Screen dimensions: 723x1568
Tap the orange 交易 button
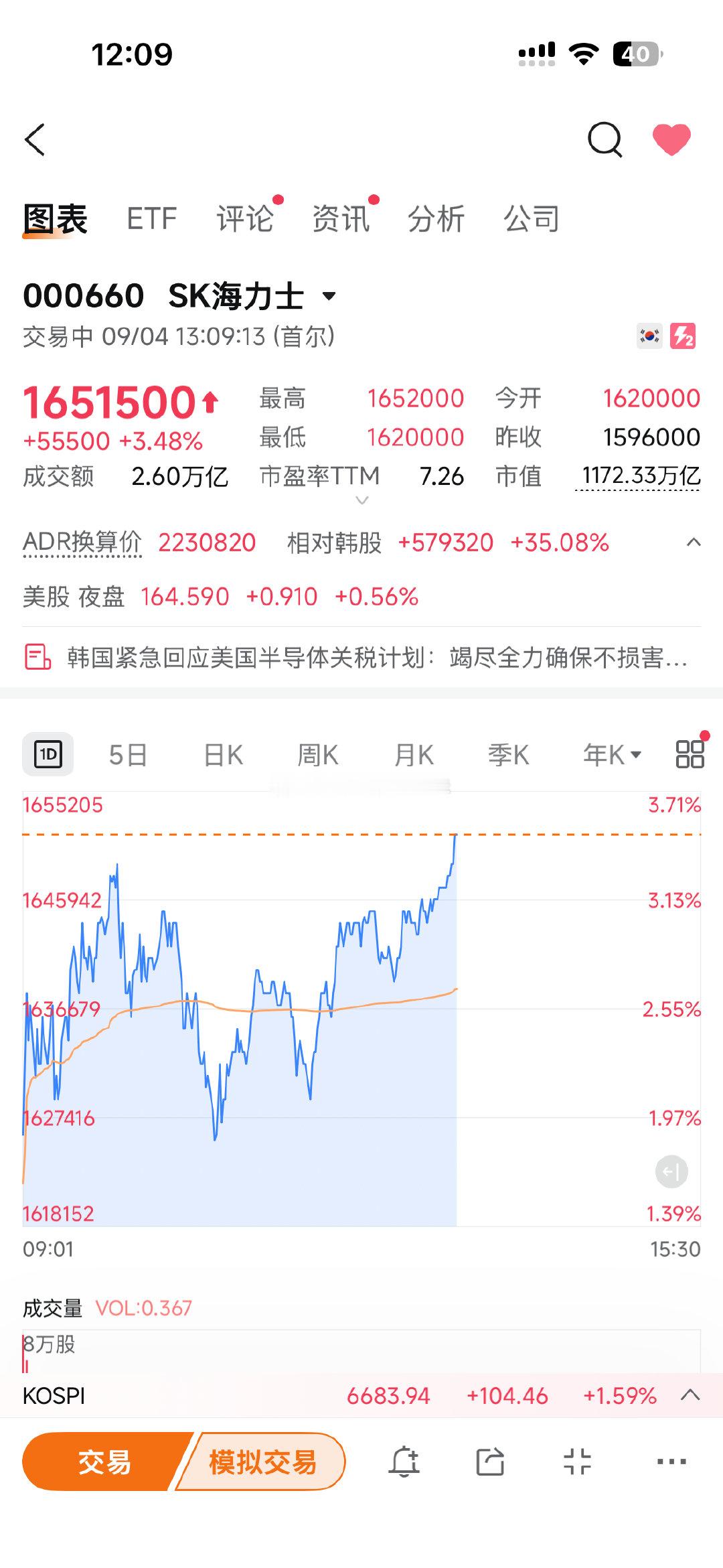click(104, 1462)
